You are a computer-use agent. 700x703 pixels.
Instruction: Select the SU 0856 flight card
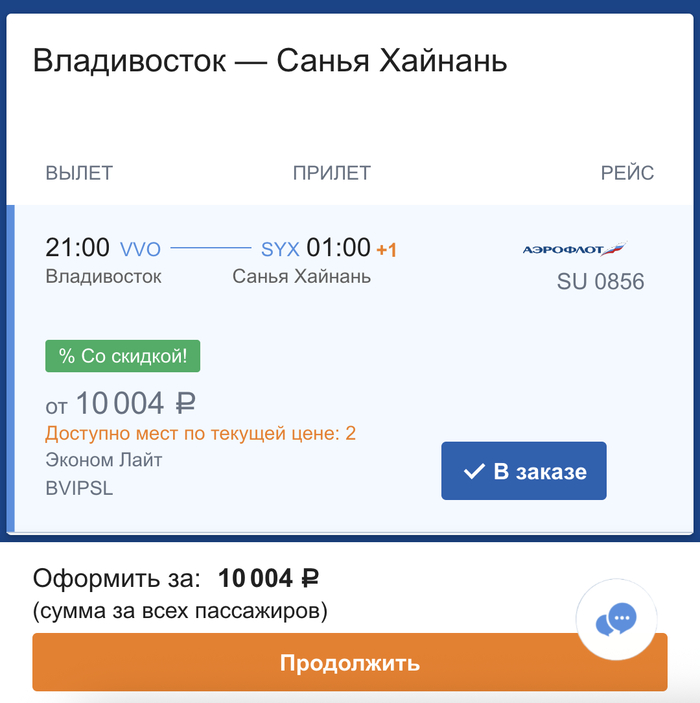[x=300, y=300]
